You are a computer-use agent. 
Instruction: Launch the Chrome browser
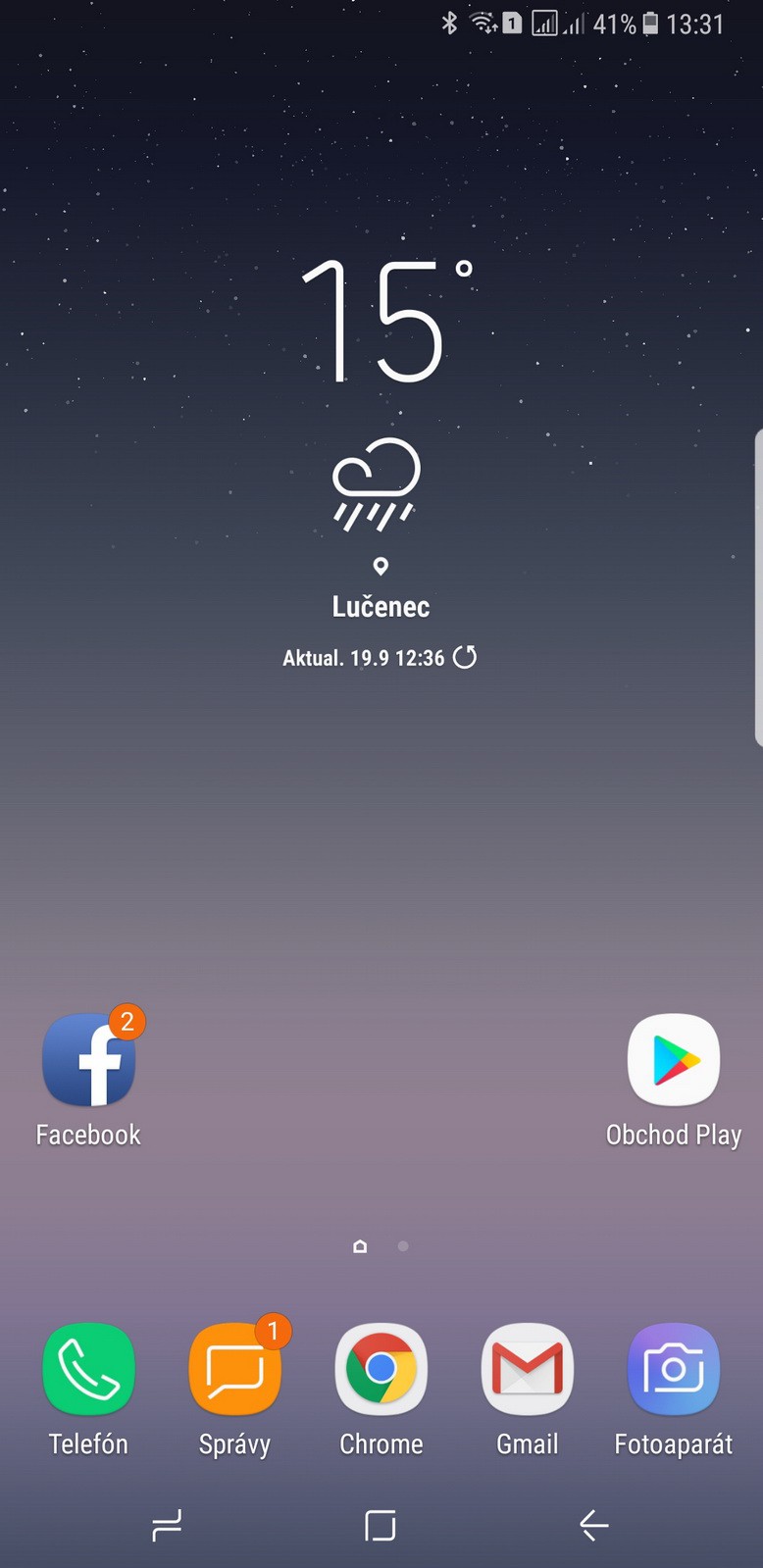[381, 1370]
